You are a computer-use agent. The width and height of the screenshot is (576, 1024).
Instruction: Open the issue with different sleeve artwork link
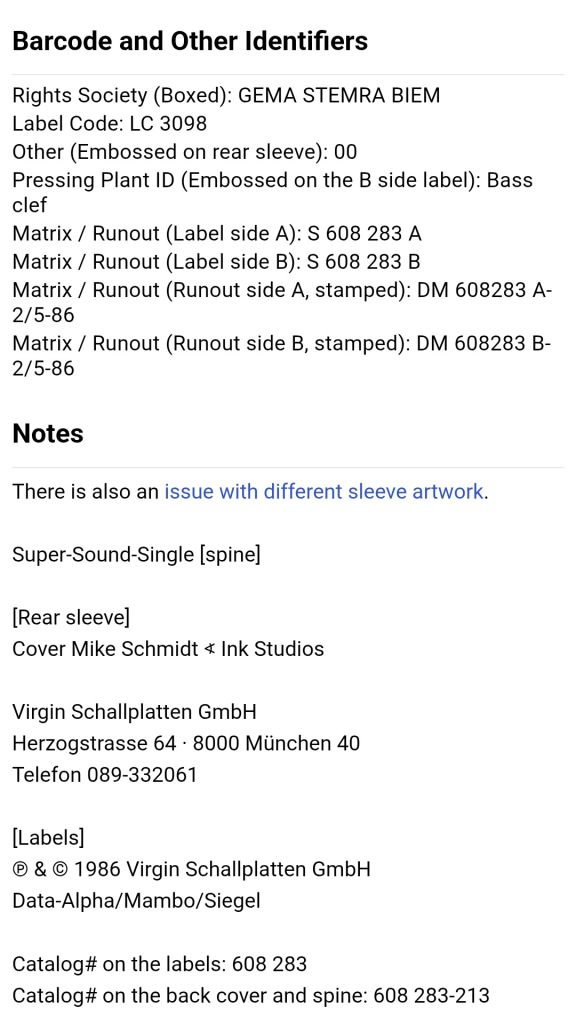click(324, 491)
